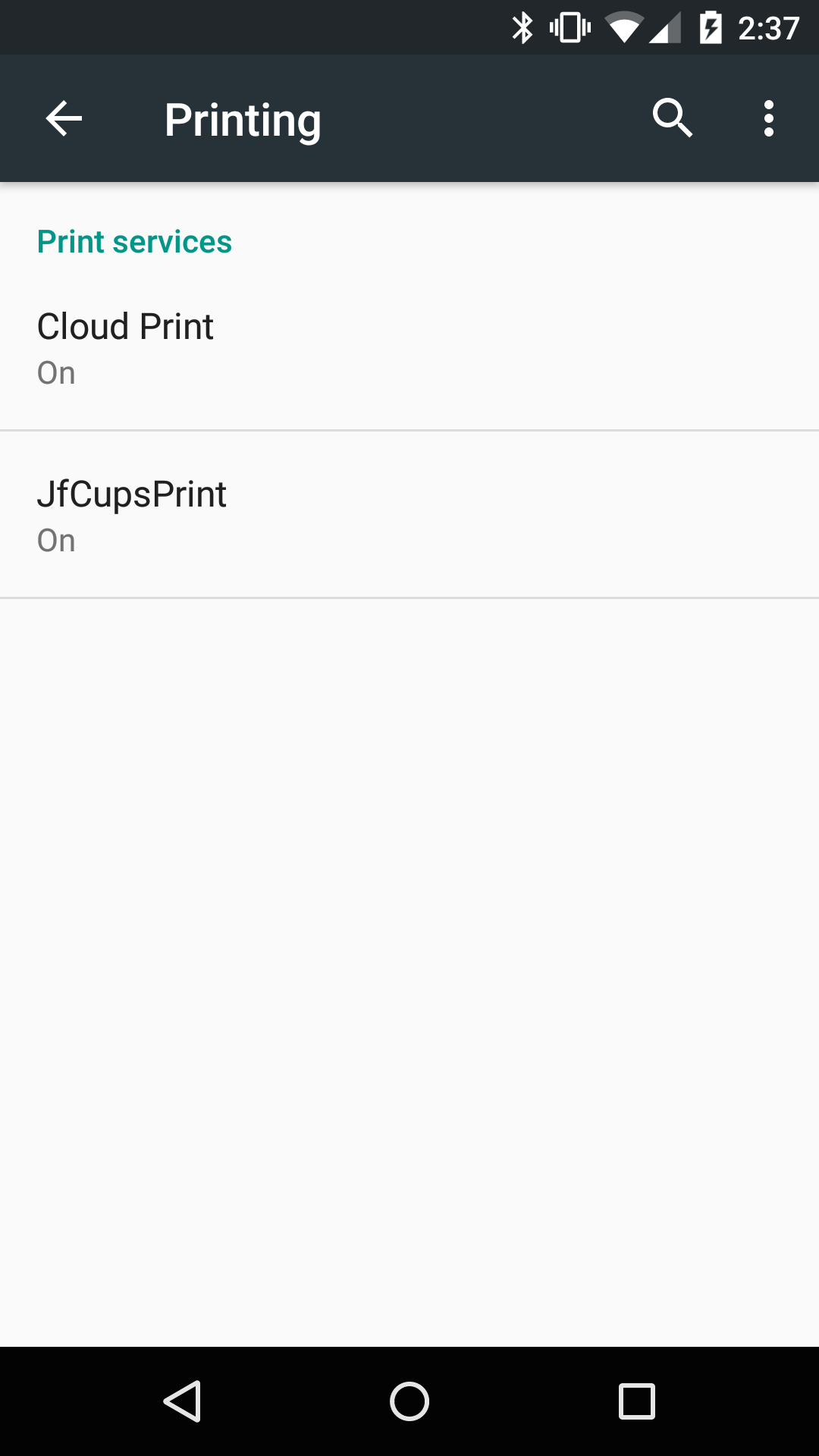Screen dimensions: 819x1456
Task: Open the three-dot overflow menu
Action: (x=769, y=119)
